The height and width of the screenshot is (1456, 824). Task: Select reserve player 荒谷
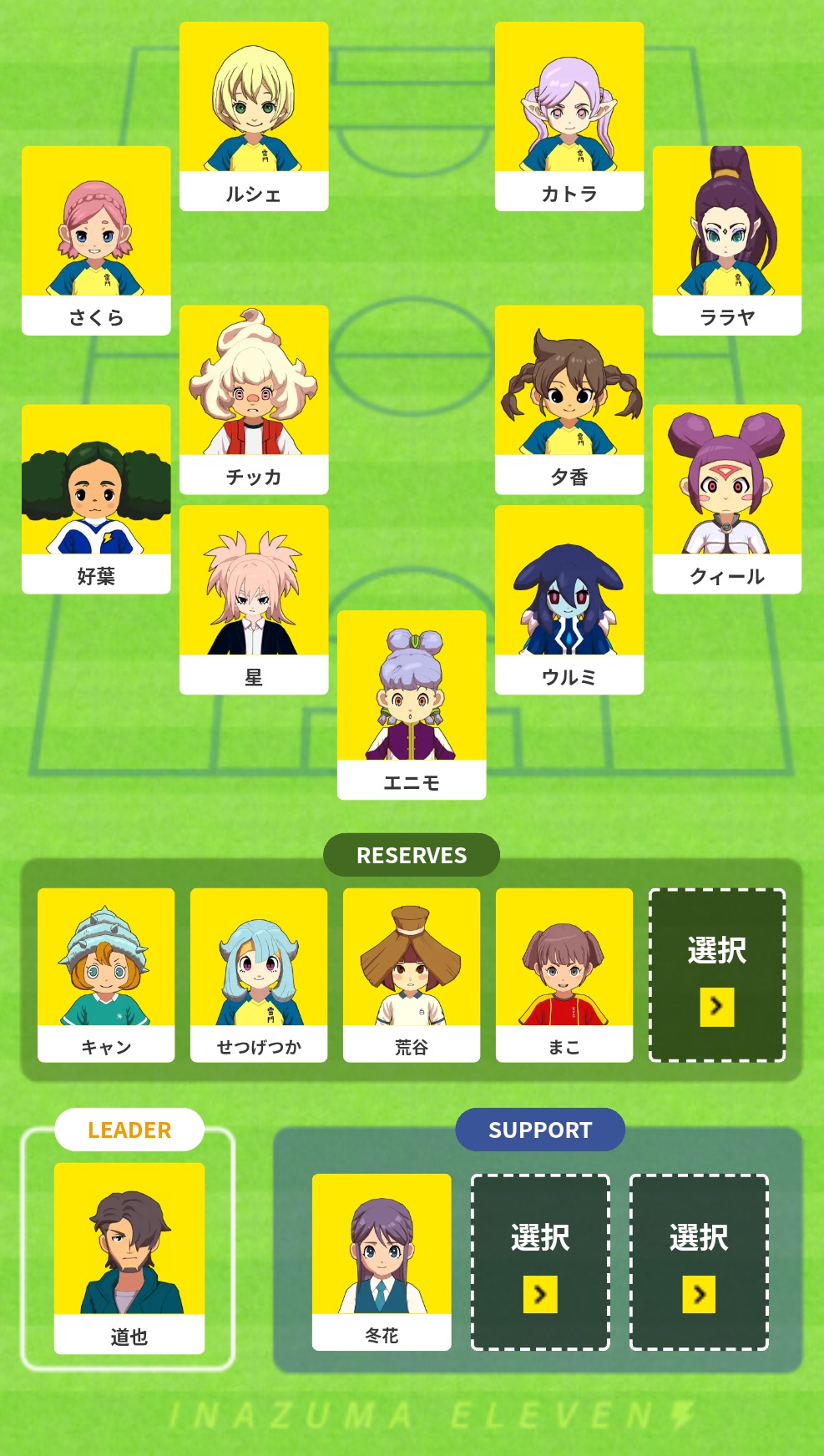coord(412,974)
